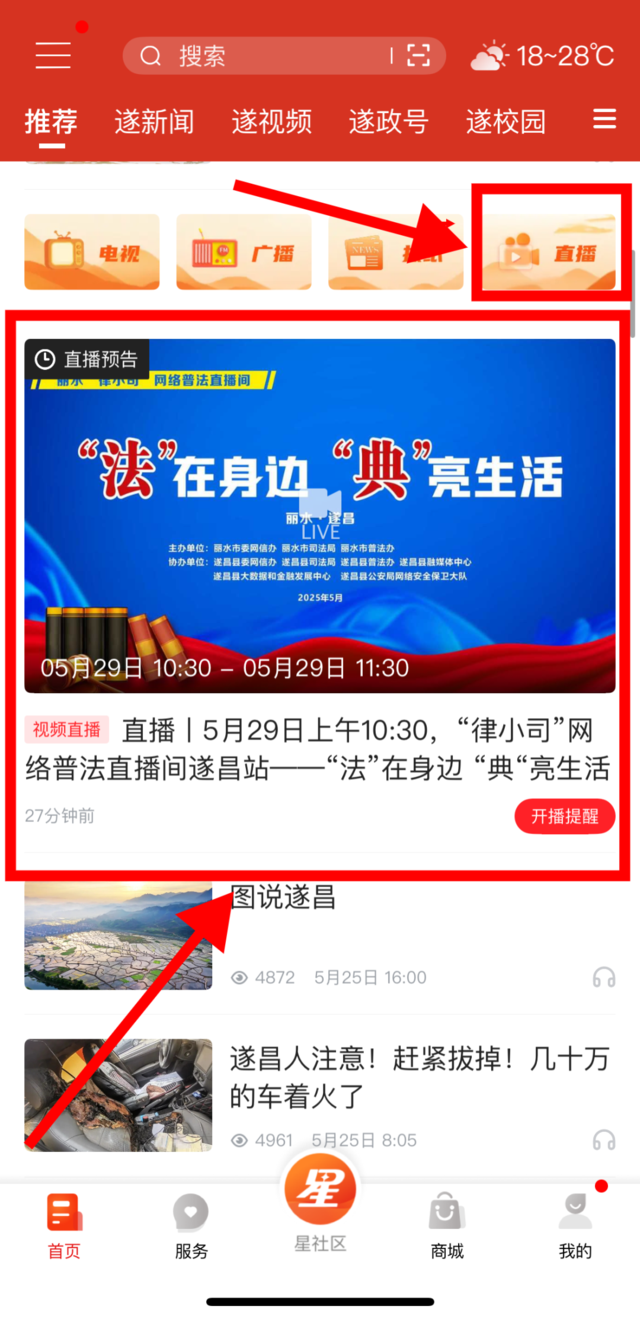Tap the 搜索 search box
640x1319 pixels.
260,56
